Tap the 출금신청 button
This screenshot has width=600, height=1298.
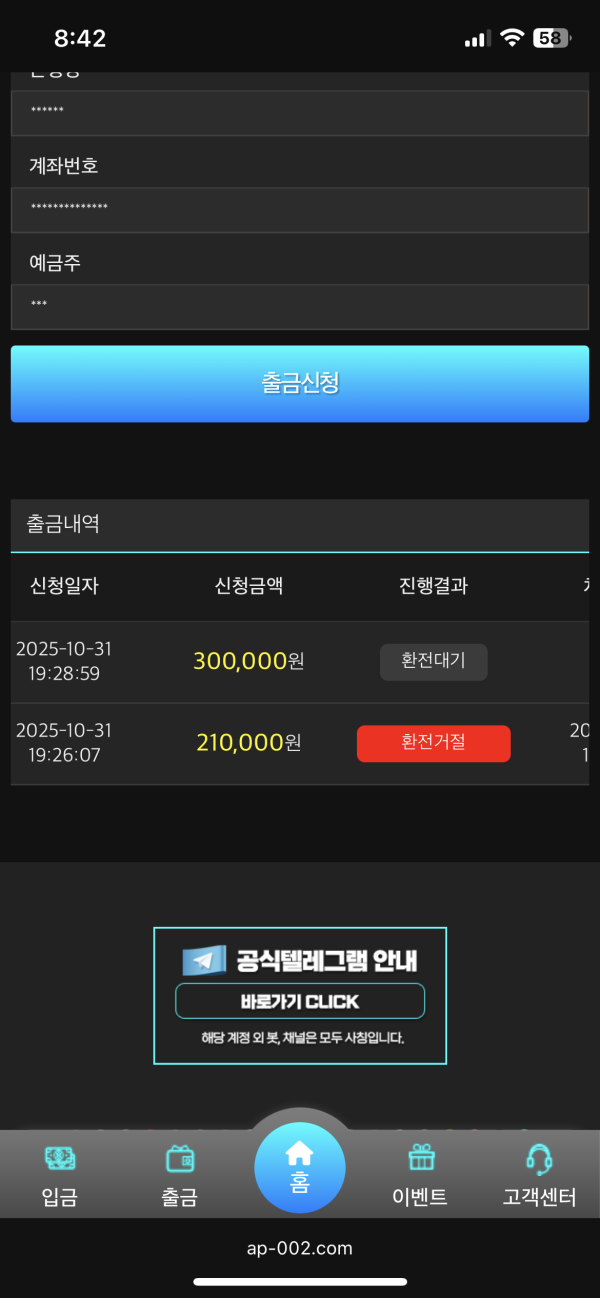pos(300,384)
